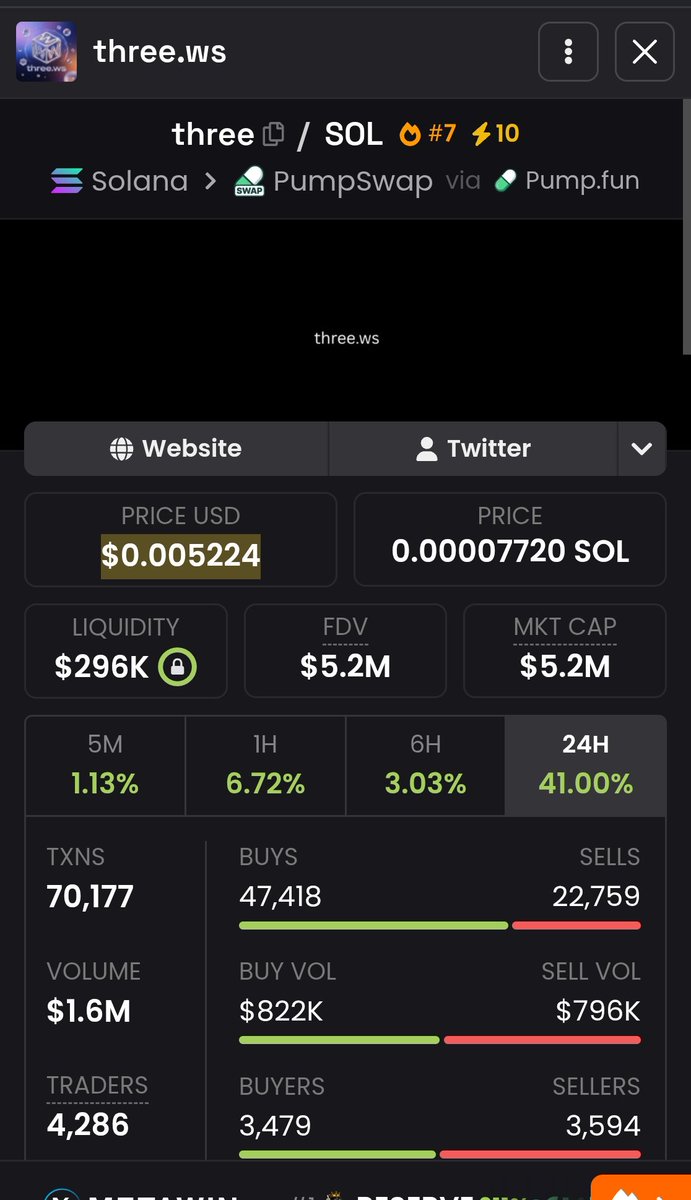
Task: Copy the three token address
Action: (x=273, y=133)
